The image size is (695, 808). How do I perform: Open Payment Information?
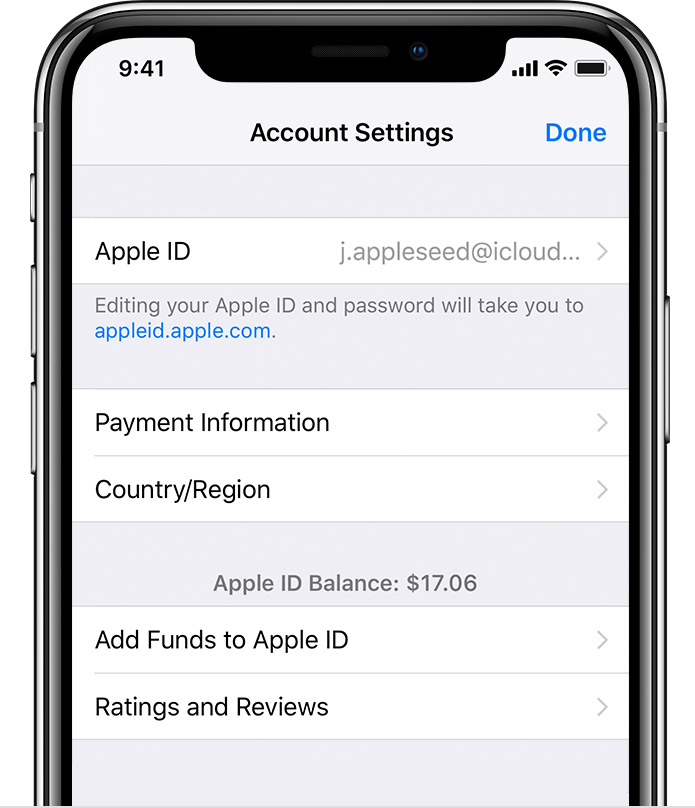pos(350,423)
